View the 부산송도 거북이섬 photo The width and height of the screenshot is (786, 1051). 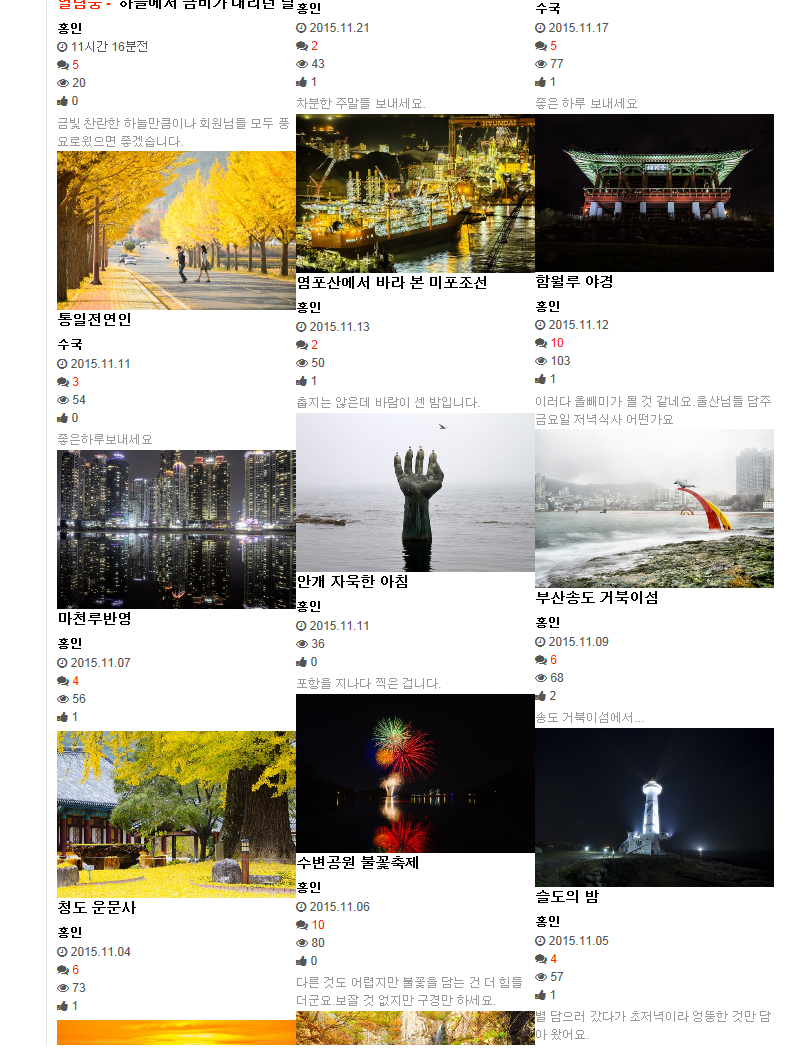click(654, 508)
